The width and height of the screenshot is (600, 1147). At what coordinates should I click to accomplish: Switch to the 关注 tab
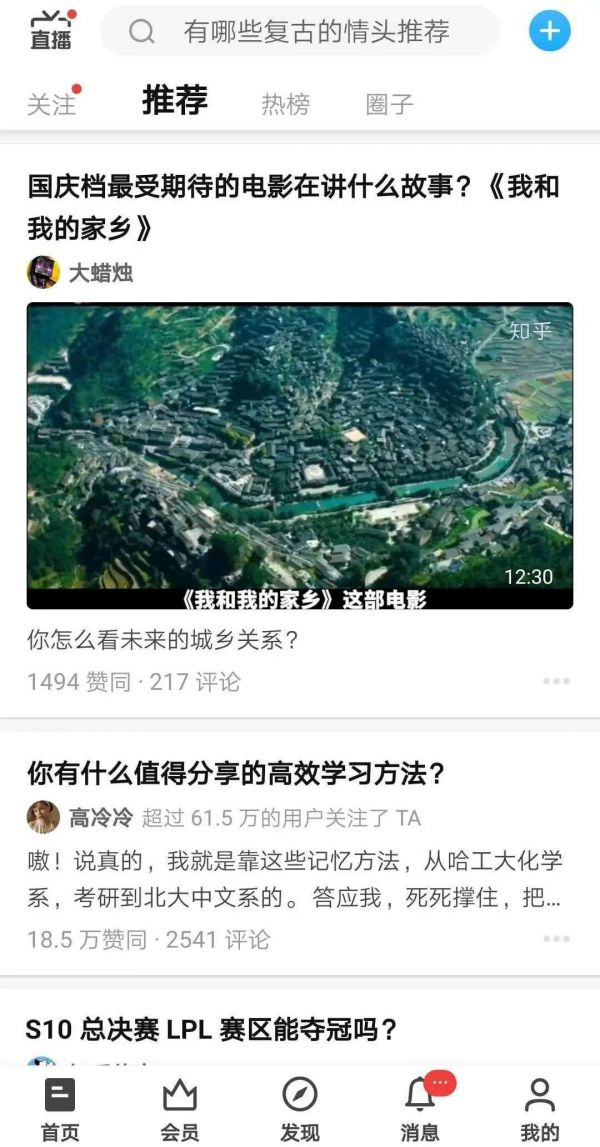[51, 104]
